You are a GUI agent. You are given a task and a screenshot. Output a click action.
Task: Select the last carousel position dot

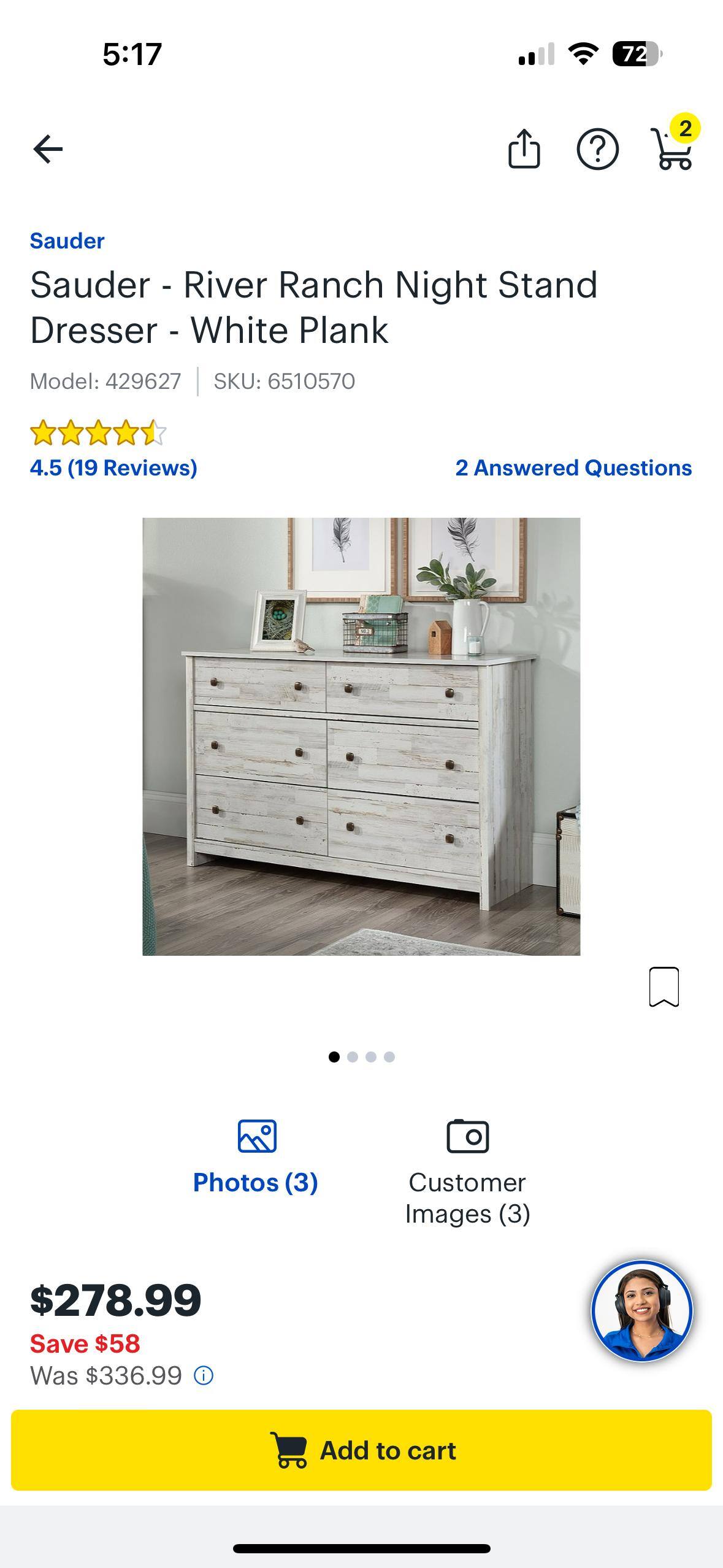tap(389, 1056)
